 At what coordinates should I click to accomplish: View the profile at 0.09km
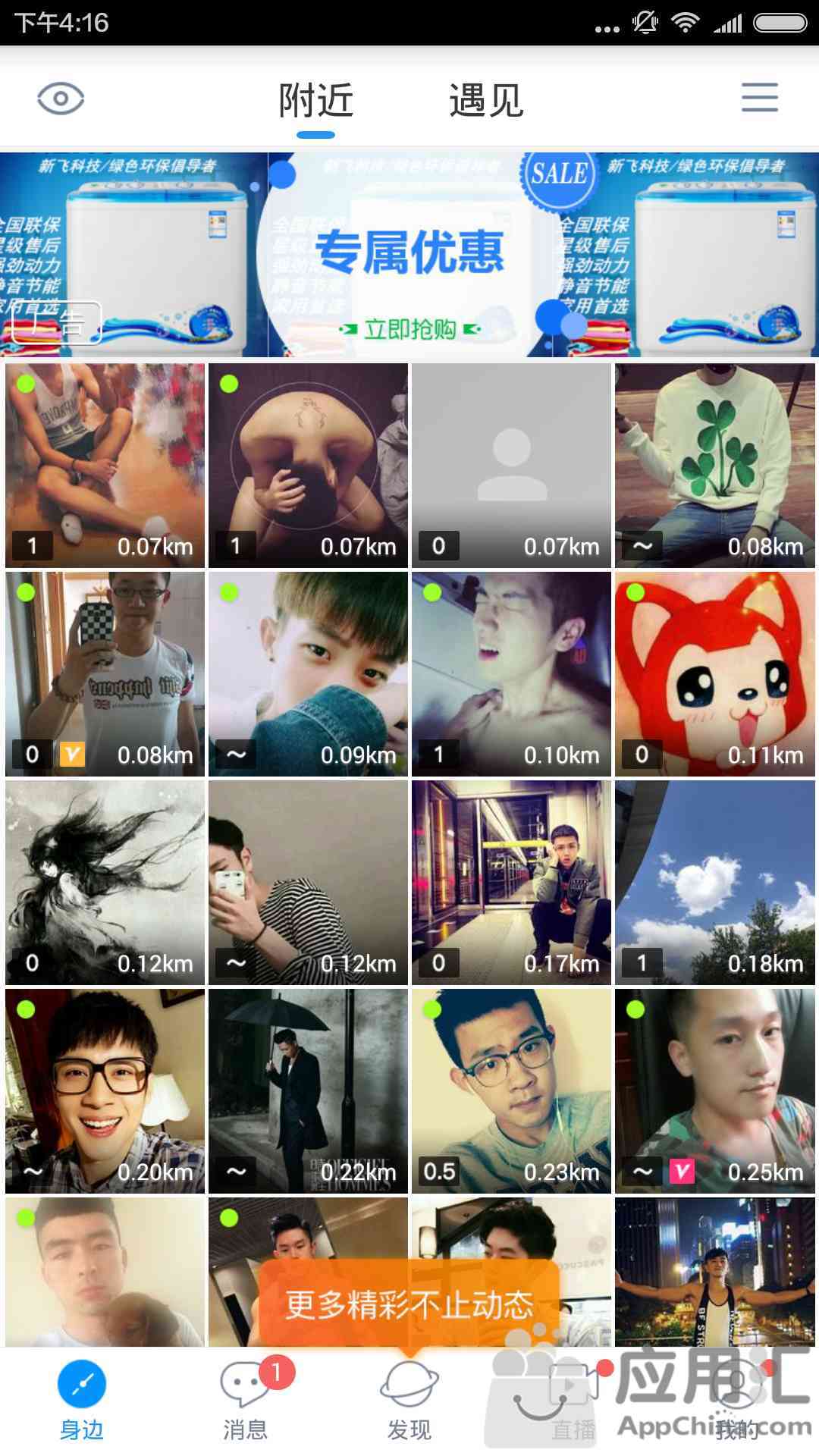[x=308, y=673]
